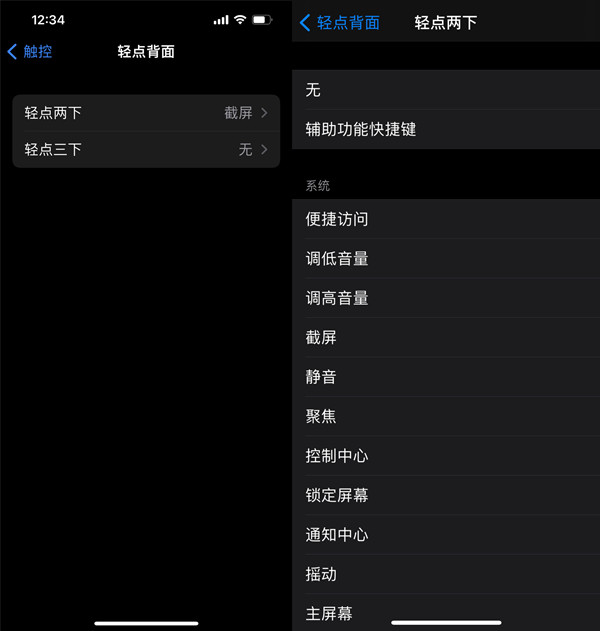
Task: Go back to the 触控 settings page
Action: point(30,51)
